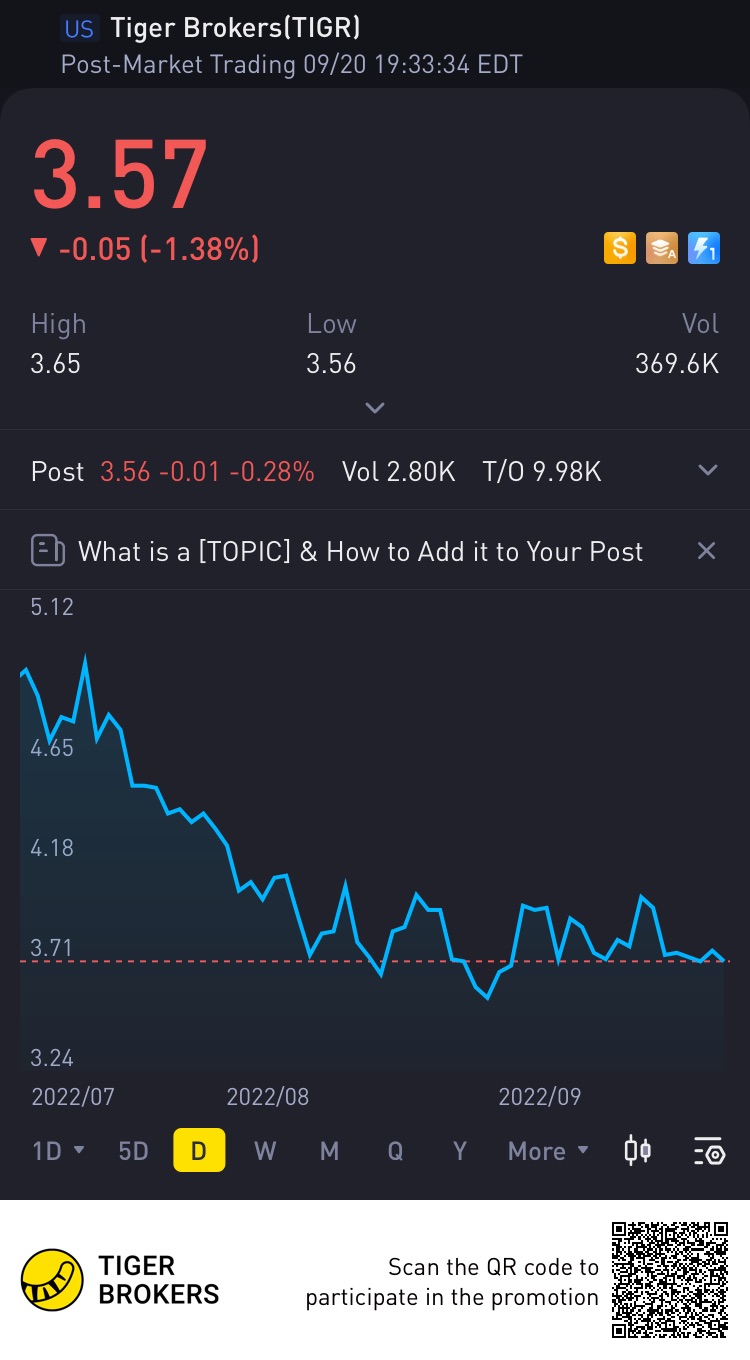The height and width of the screenshot is (1360, 750).
Task: Open the 1D timeframe dropdown
Action: click(x=58, y=1151)
